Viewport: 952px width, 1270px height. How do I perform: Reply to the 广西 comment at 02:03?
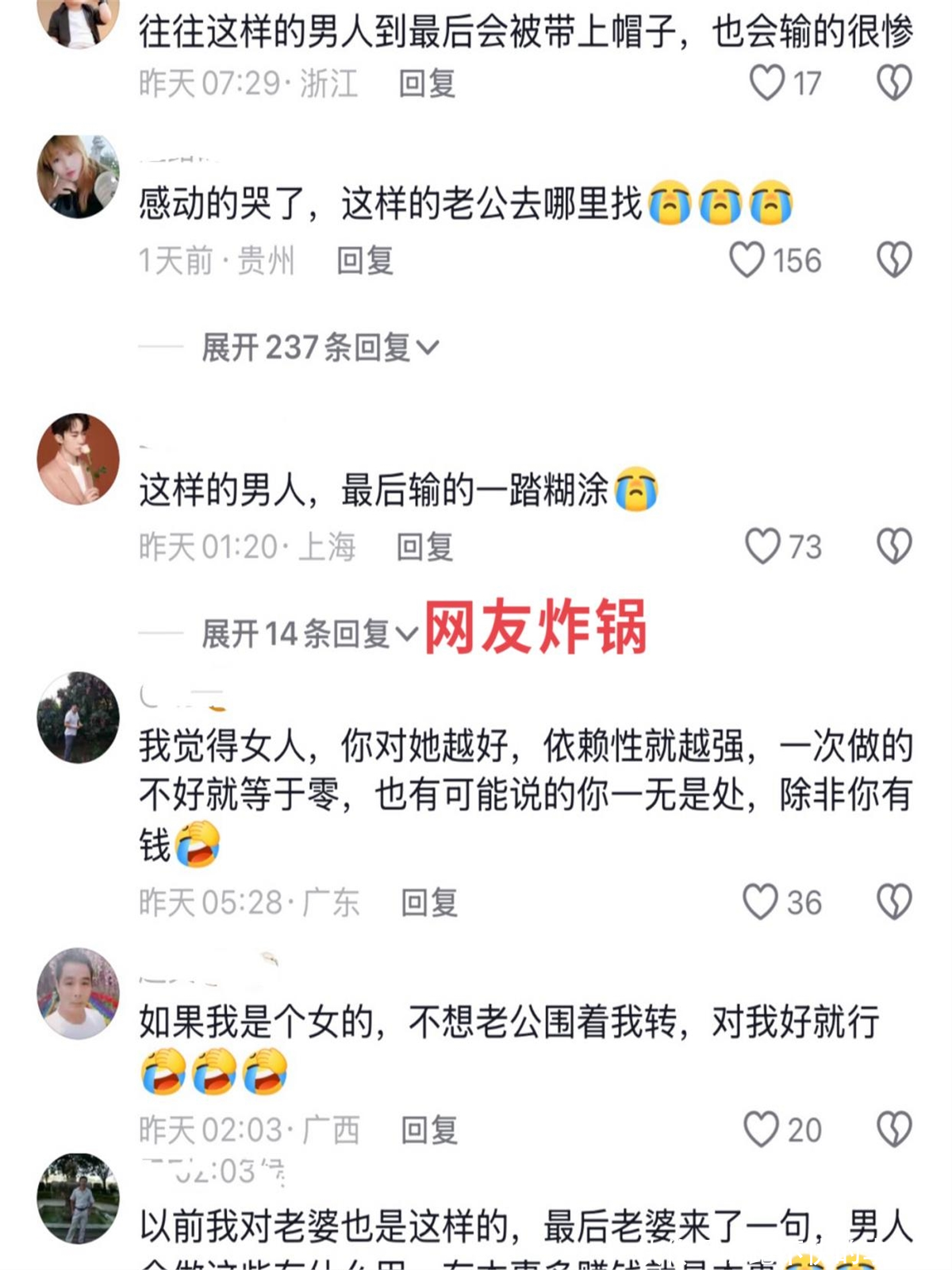click(429, 1130)
